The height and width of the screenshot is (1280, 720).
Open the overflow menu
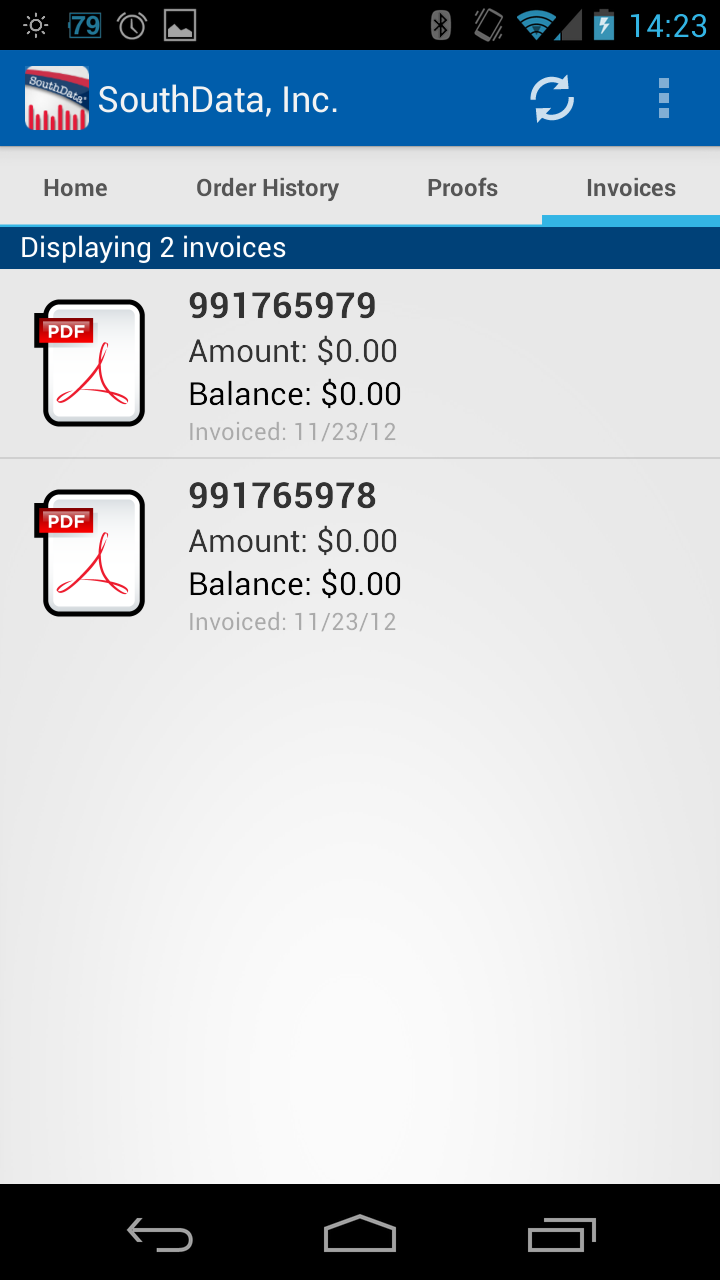pyautogui.click(x=664, y=99)
